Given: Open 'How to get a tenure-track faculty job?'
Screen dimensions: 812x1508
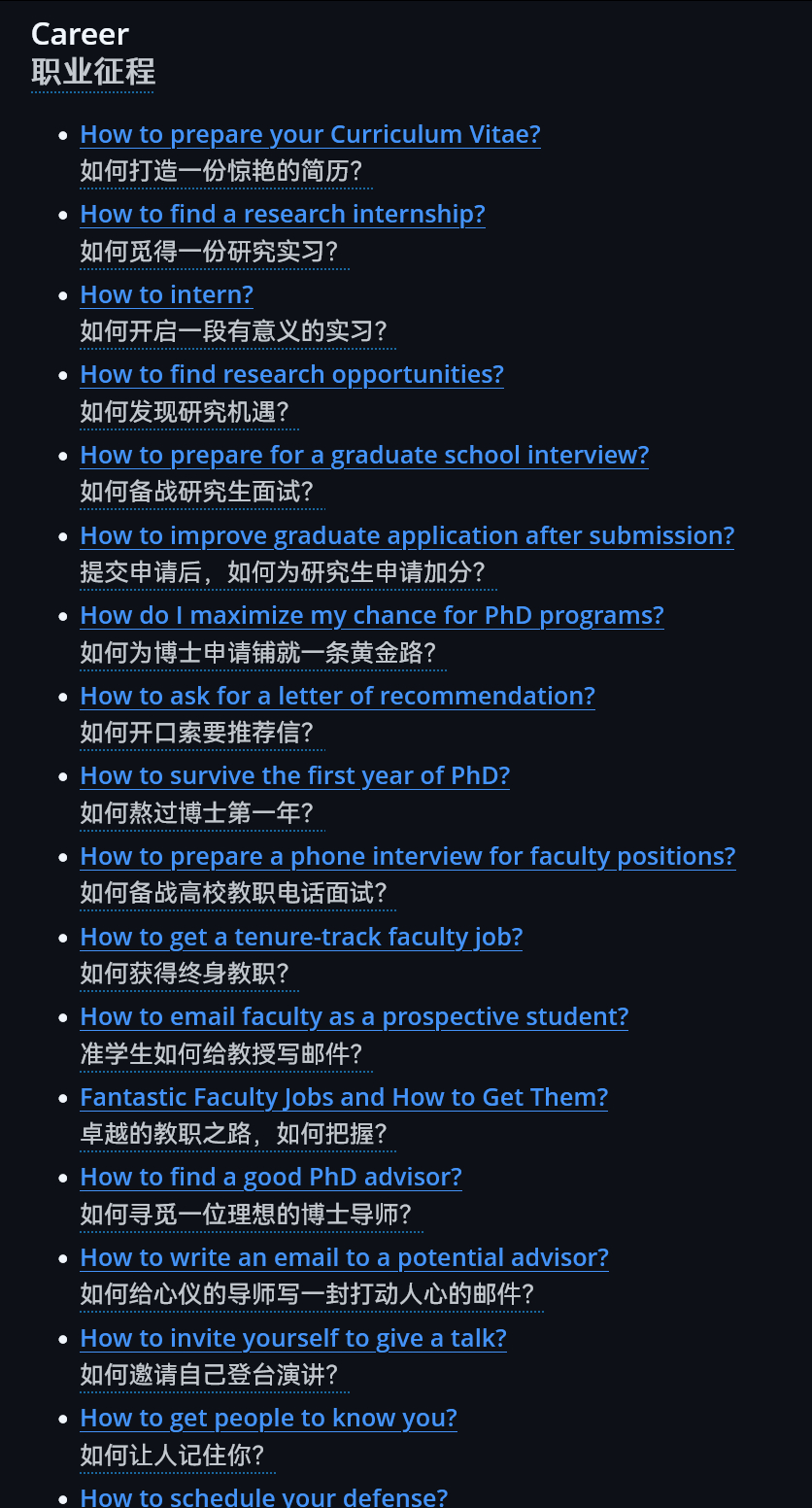Looking at the screenshot, I should tap(301, 937).
